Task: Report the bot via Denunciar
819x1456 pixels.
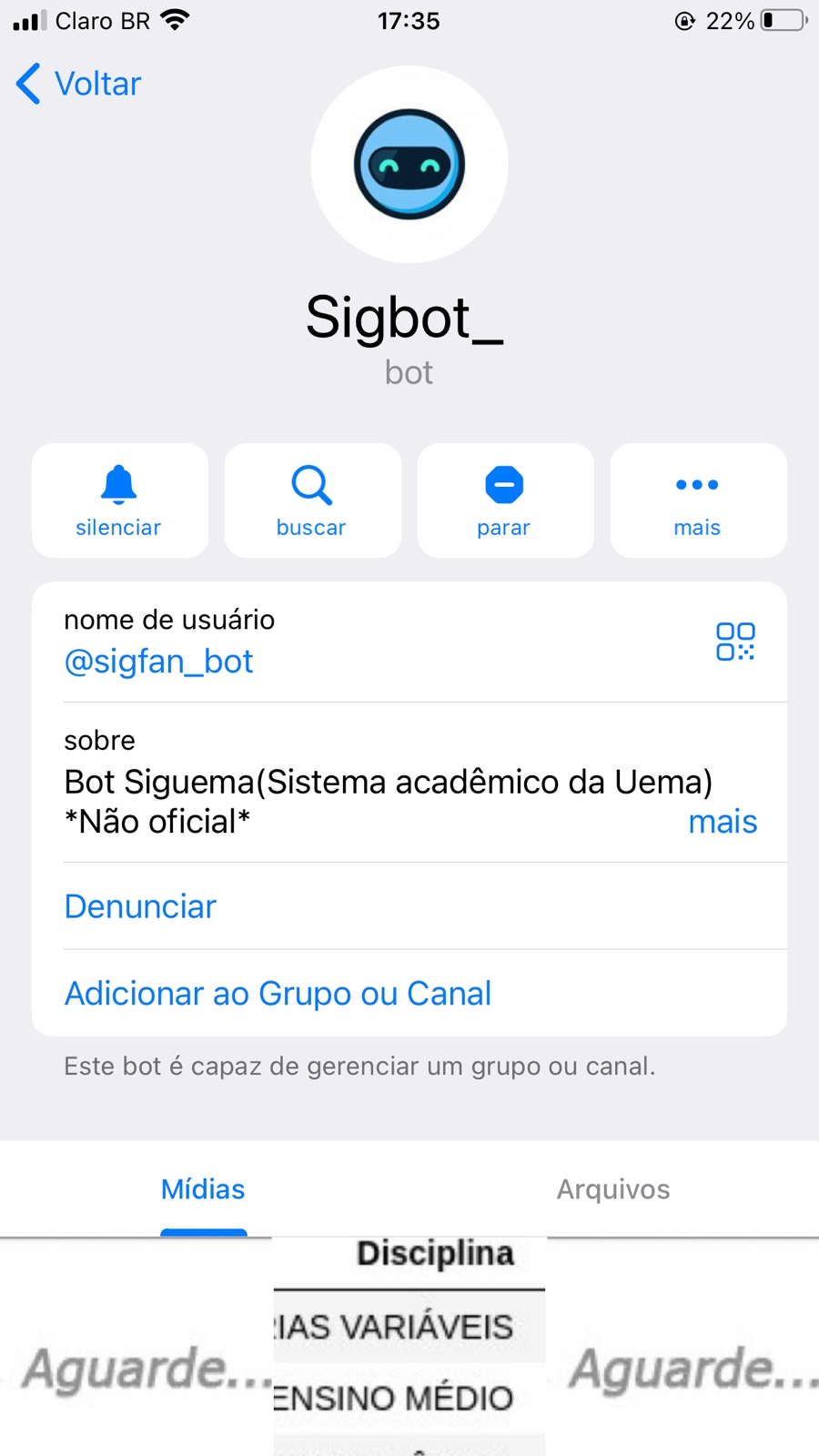Action: tap(139, 906)
